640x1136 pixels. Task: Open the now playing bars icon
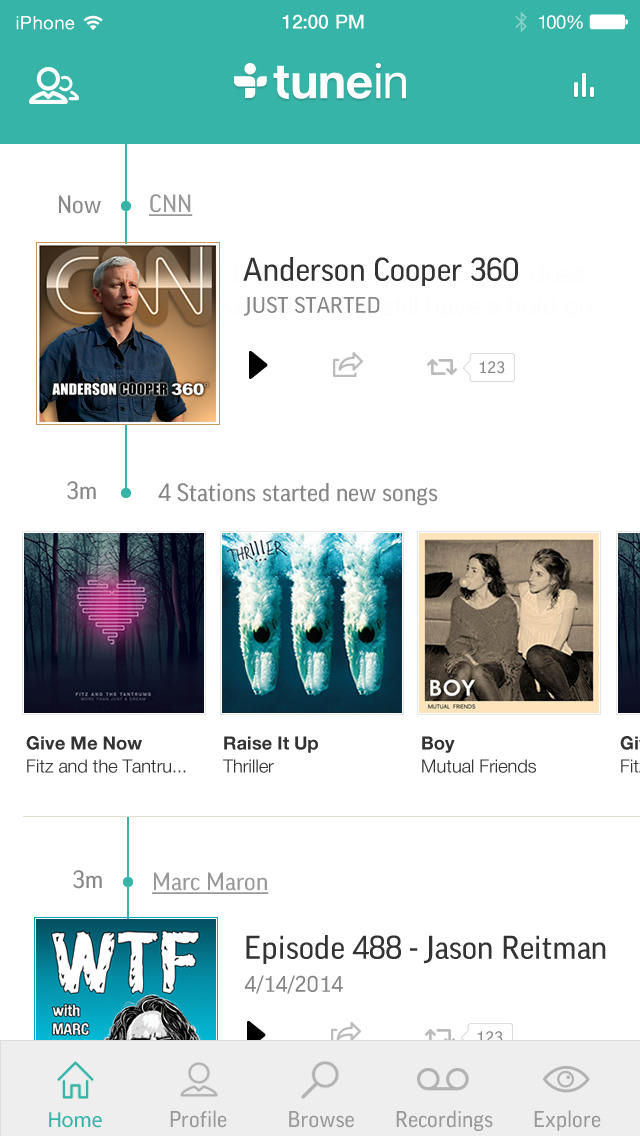[584, 86]
